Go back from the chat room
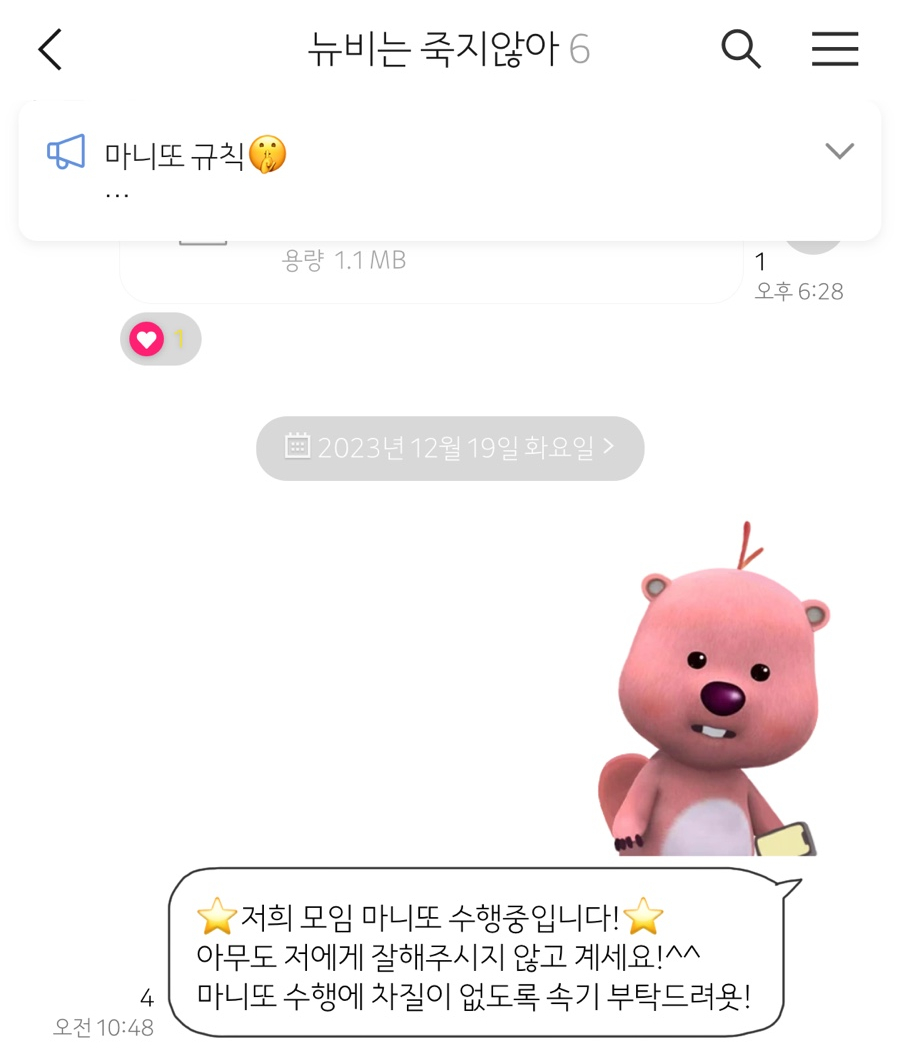This screenshot has height=1049, width=900. pos(50,49)
